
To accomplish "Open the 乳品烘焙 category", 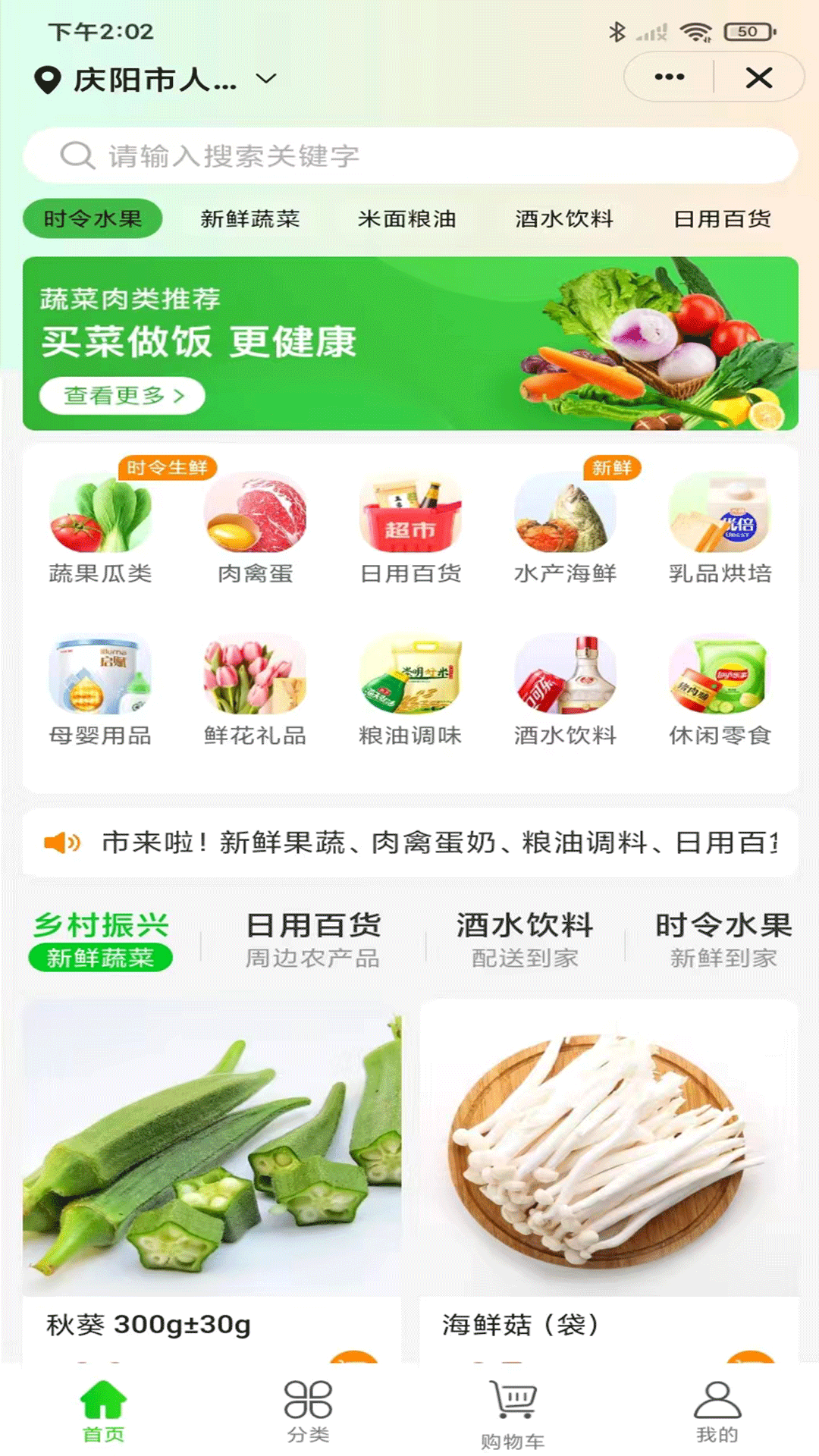I will 720,529.
